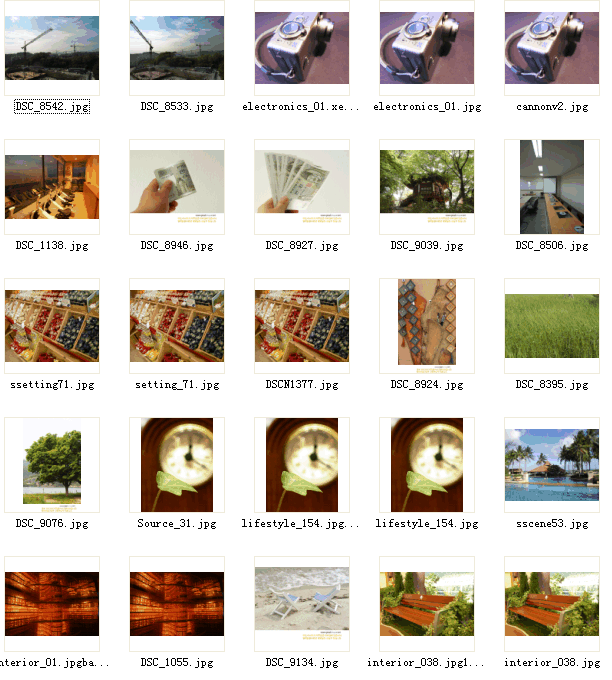Open DSC_8506.jpg office photo

click(552, 187)
